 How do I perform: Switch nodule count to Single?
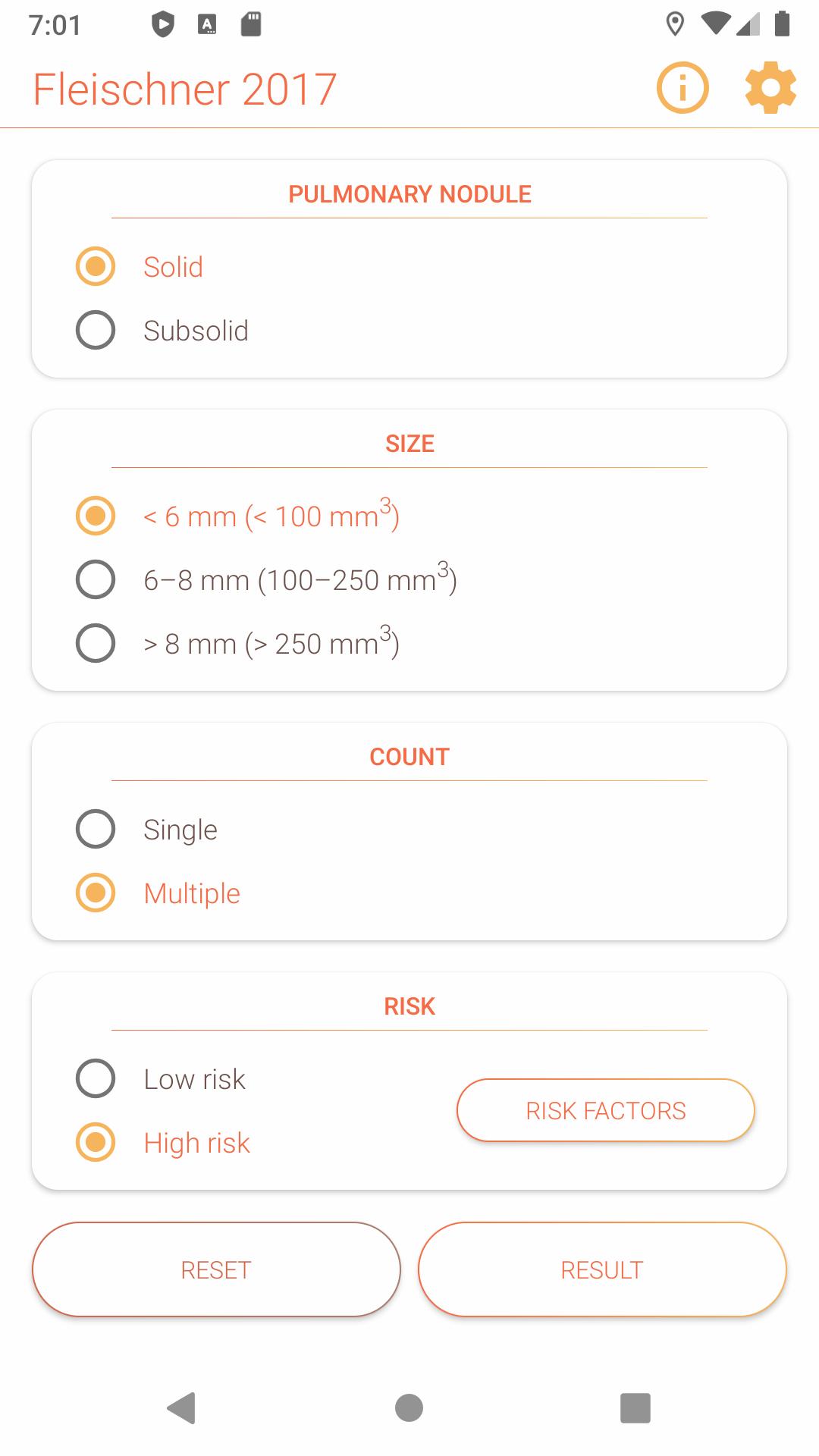pos(95,829)
